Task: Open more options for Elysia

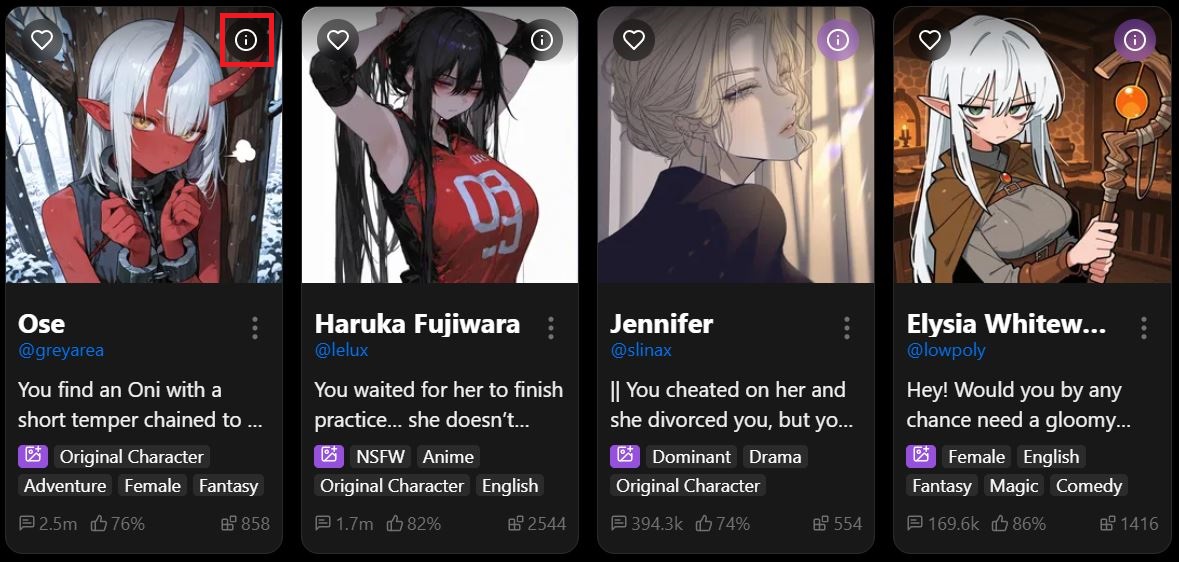Action: tap(1143, 328)
